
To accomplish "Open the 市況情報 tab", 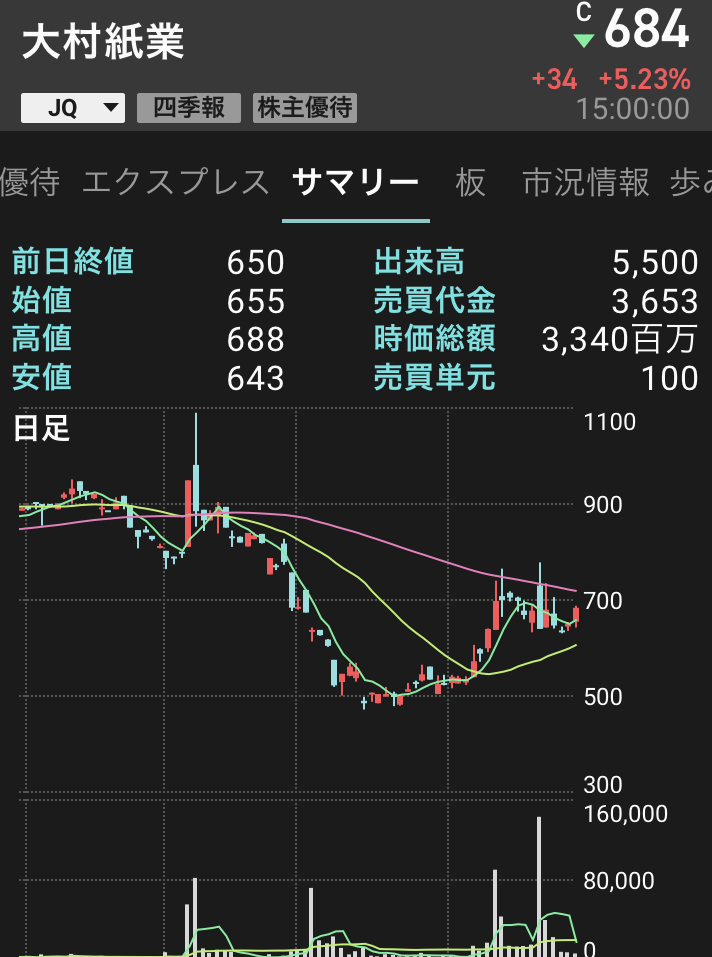I will 585,182.
